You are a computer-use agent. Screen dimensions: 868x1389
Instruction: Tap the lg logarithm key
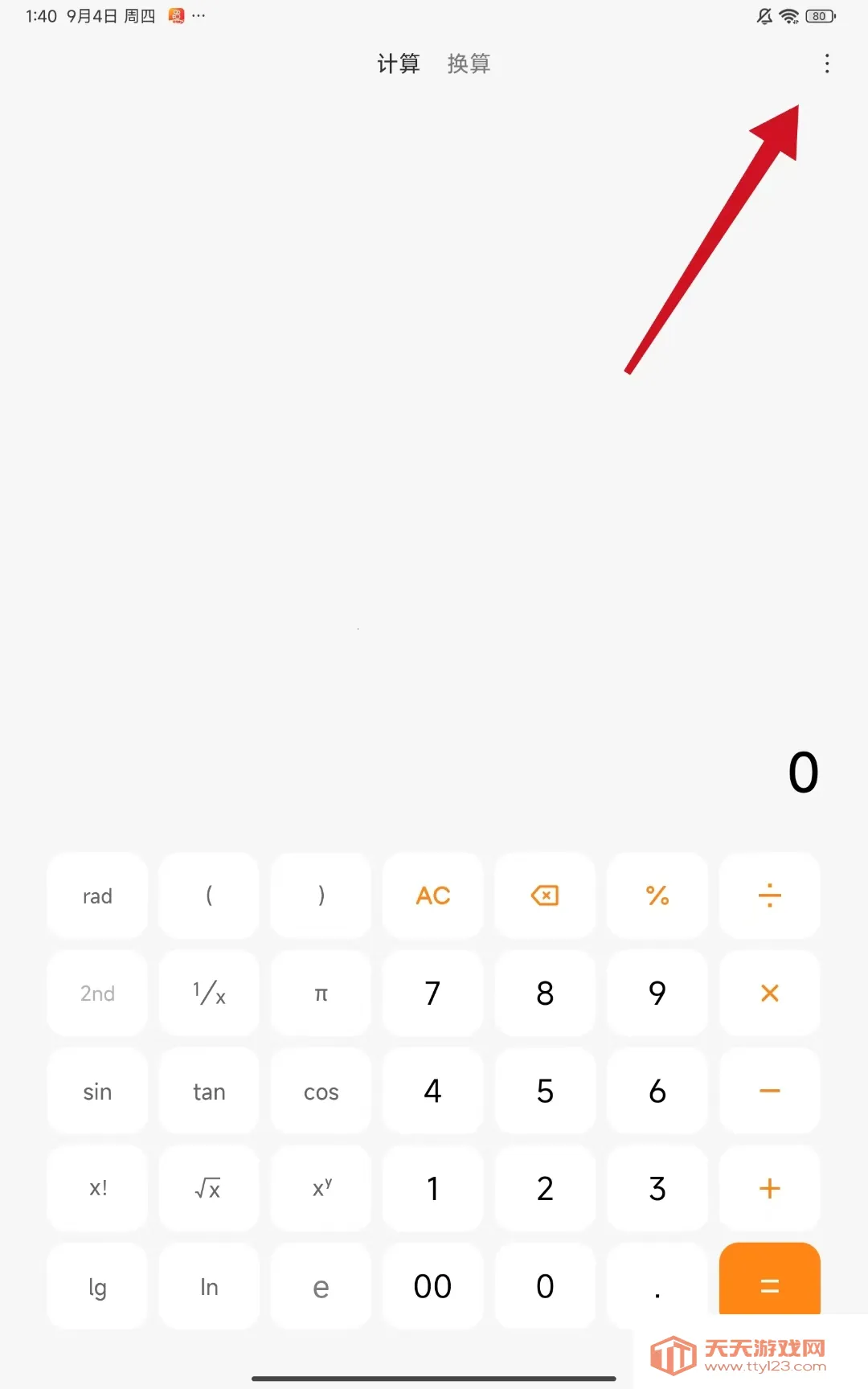[97, 1286]
